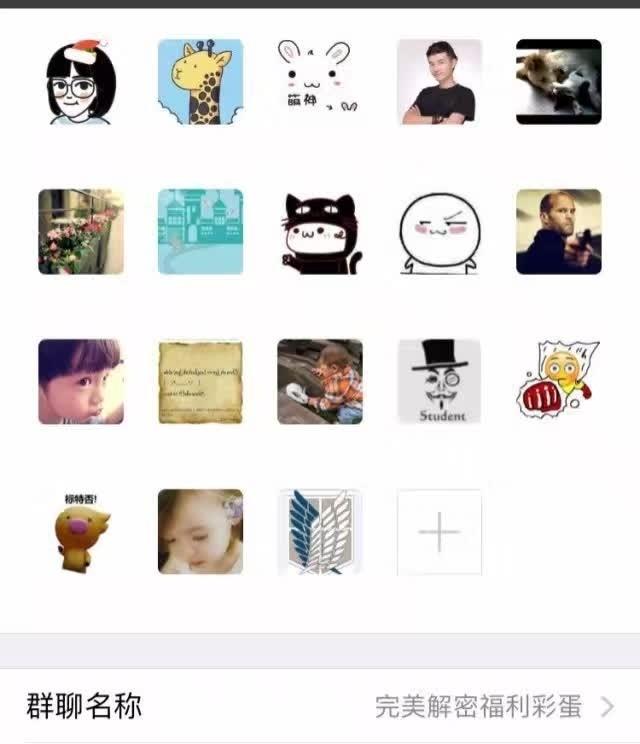The image size is (640, 744).
Task: Open the bald man with gun avatar
Action: click(x=558, y=232)
